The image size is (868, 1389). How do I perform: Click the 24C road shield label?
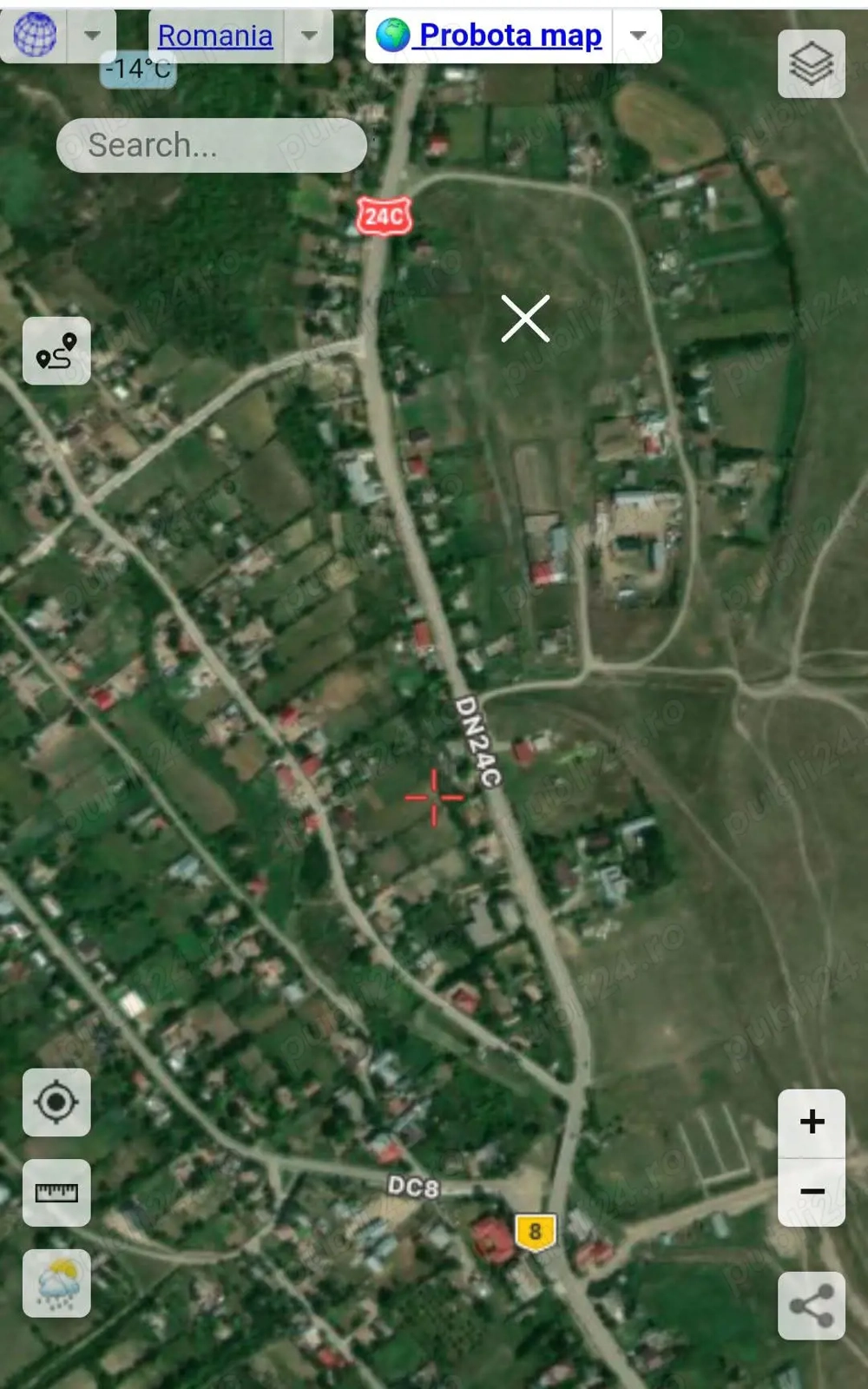click(383, 213)
